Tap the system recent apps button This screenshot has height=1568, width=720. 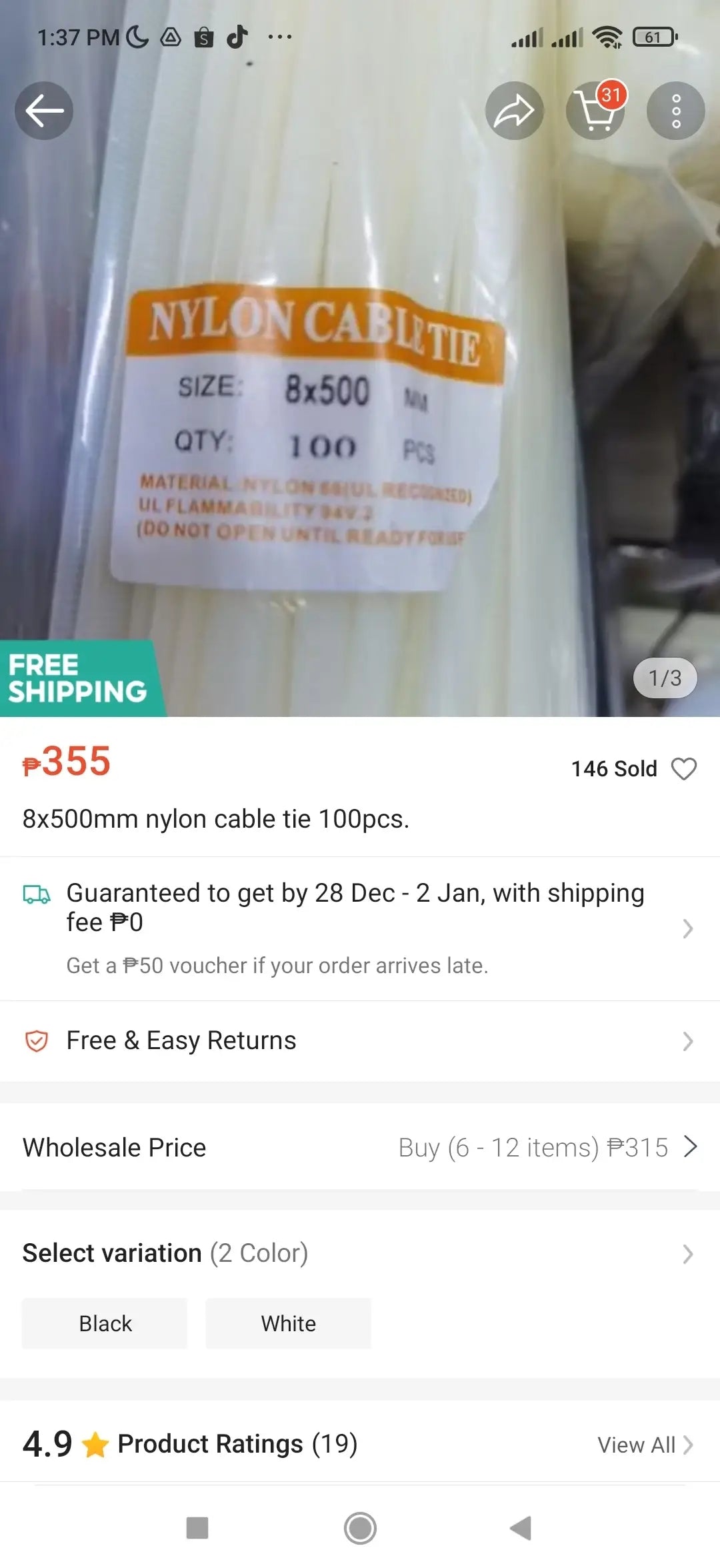click(197, 1527)
